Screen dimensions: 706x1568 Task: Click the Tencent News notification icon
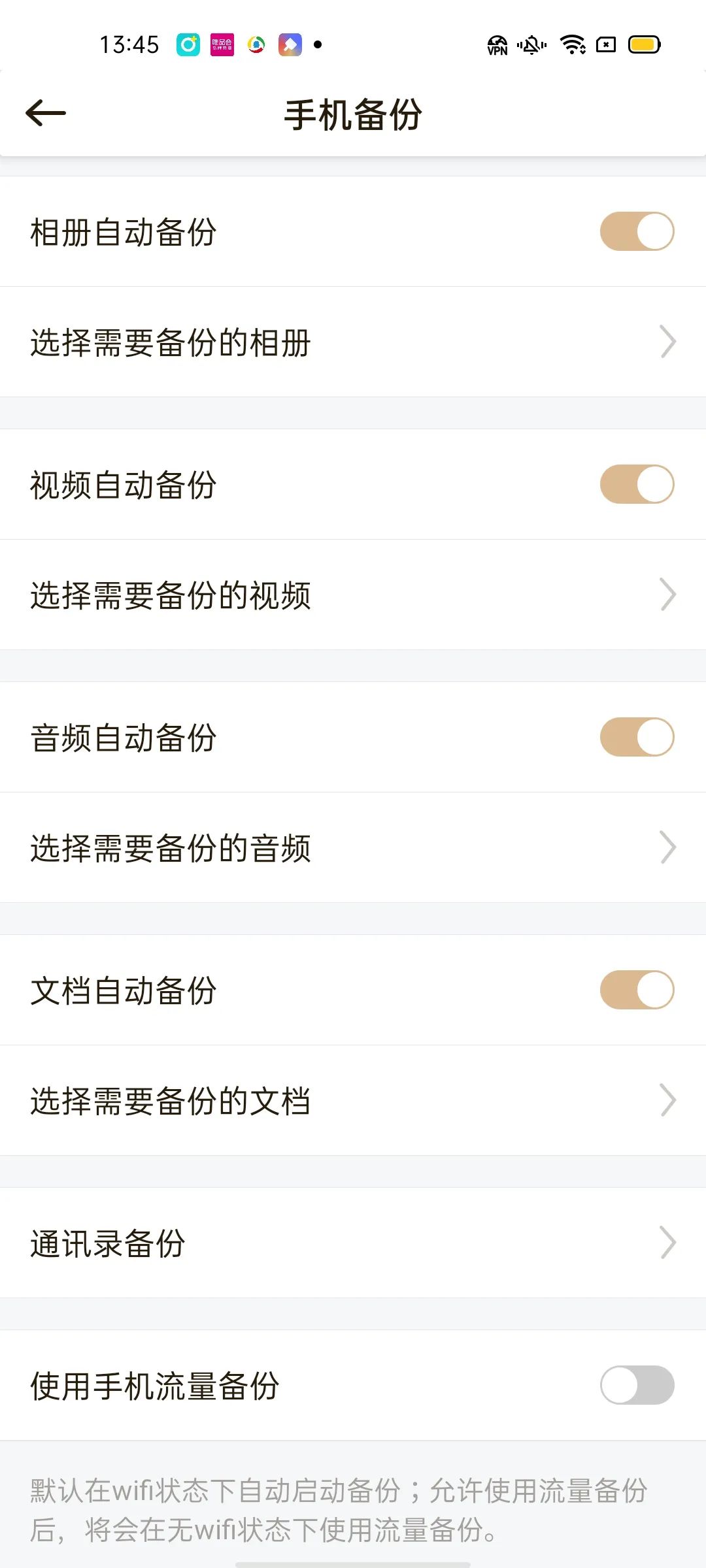(x=256, y=44)
